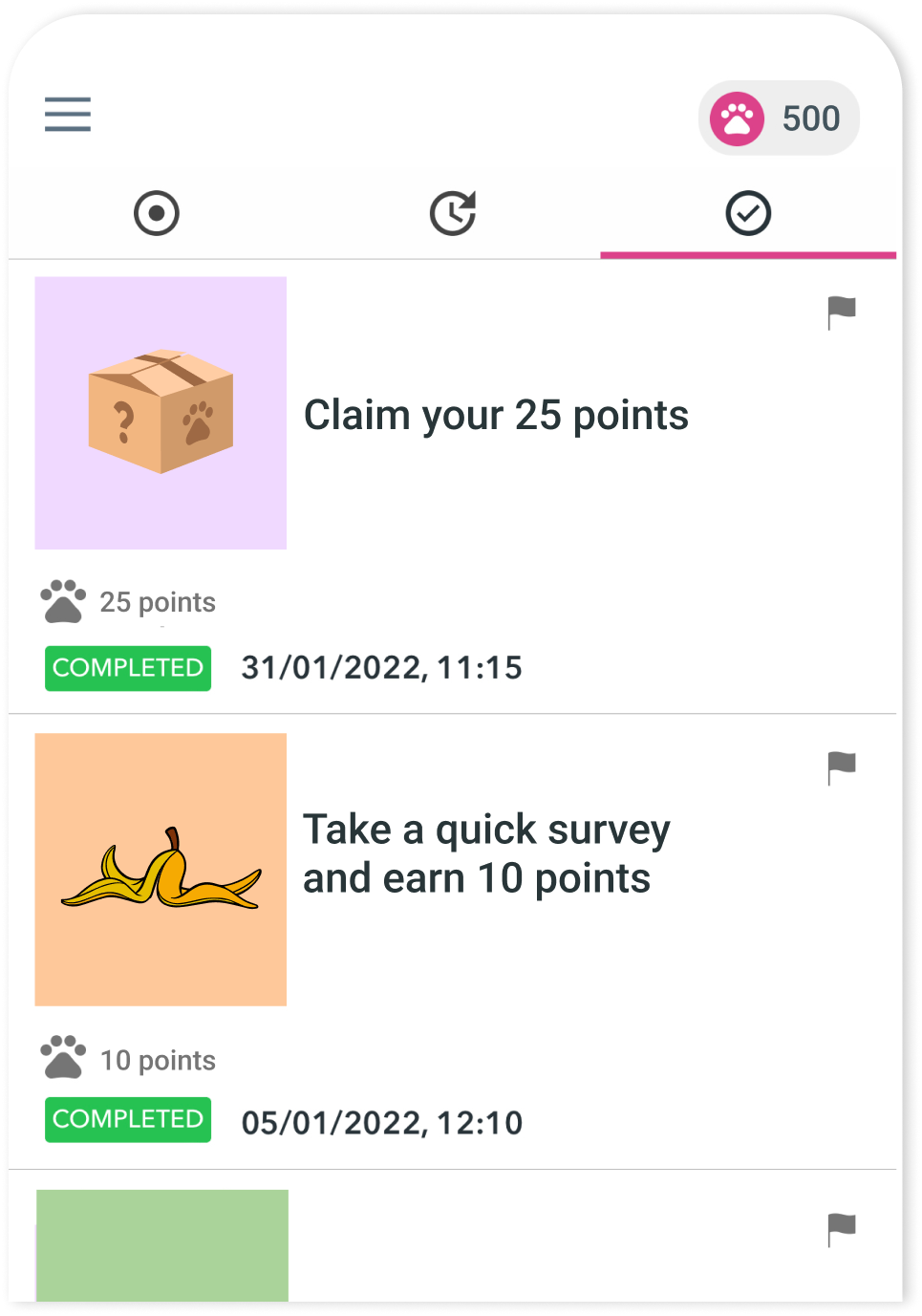The width and height of the screenshot is (922, 1316).
Task: Switch to the pending history clock tab
Action: pos(453,213)
